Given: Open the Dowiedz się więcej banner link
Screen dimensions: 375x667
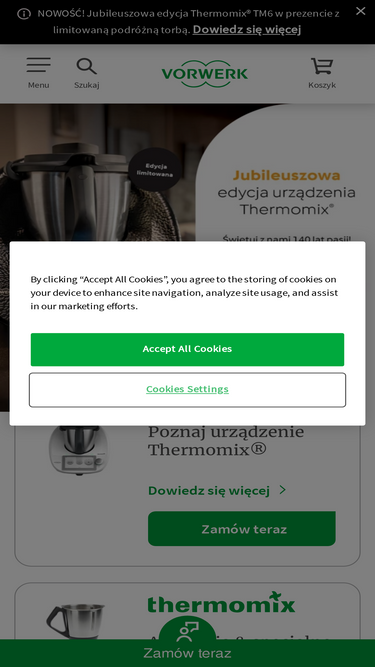Looking at the screenshot, I should (247, 29).
